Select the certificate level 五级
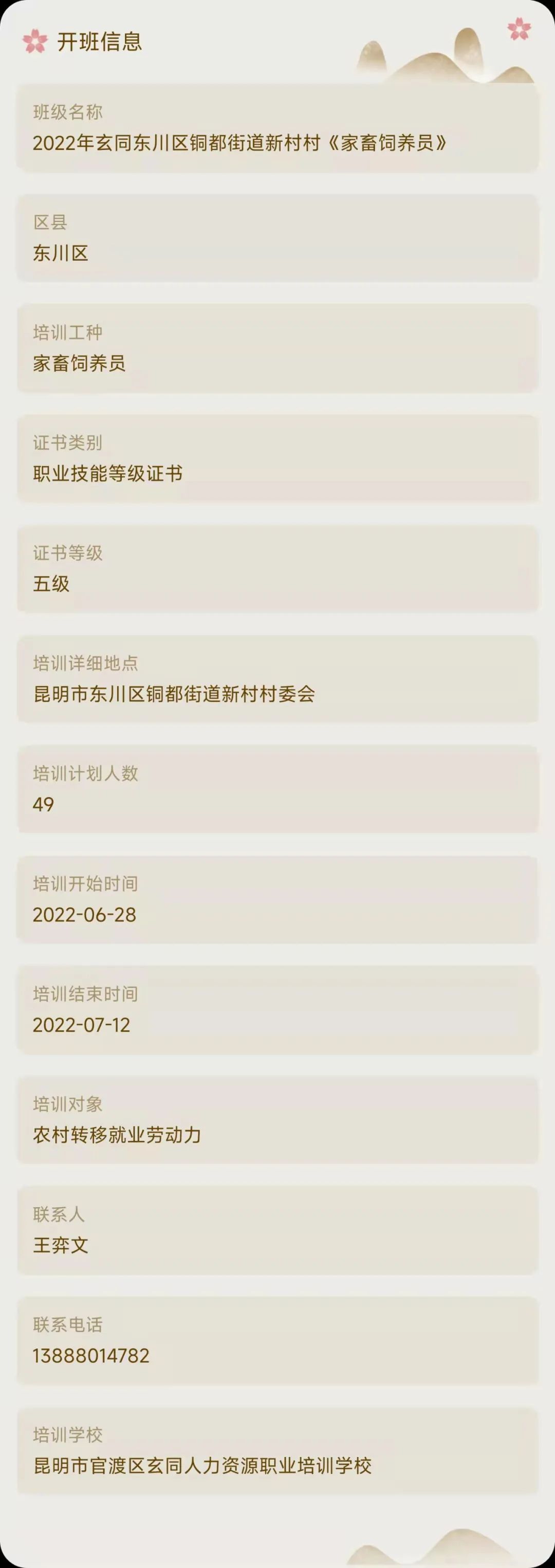Screen dimensions: 555x1568 click(x=49, y=583)
